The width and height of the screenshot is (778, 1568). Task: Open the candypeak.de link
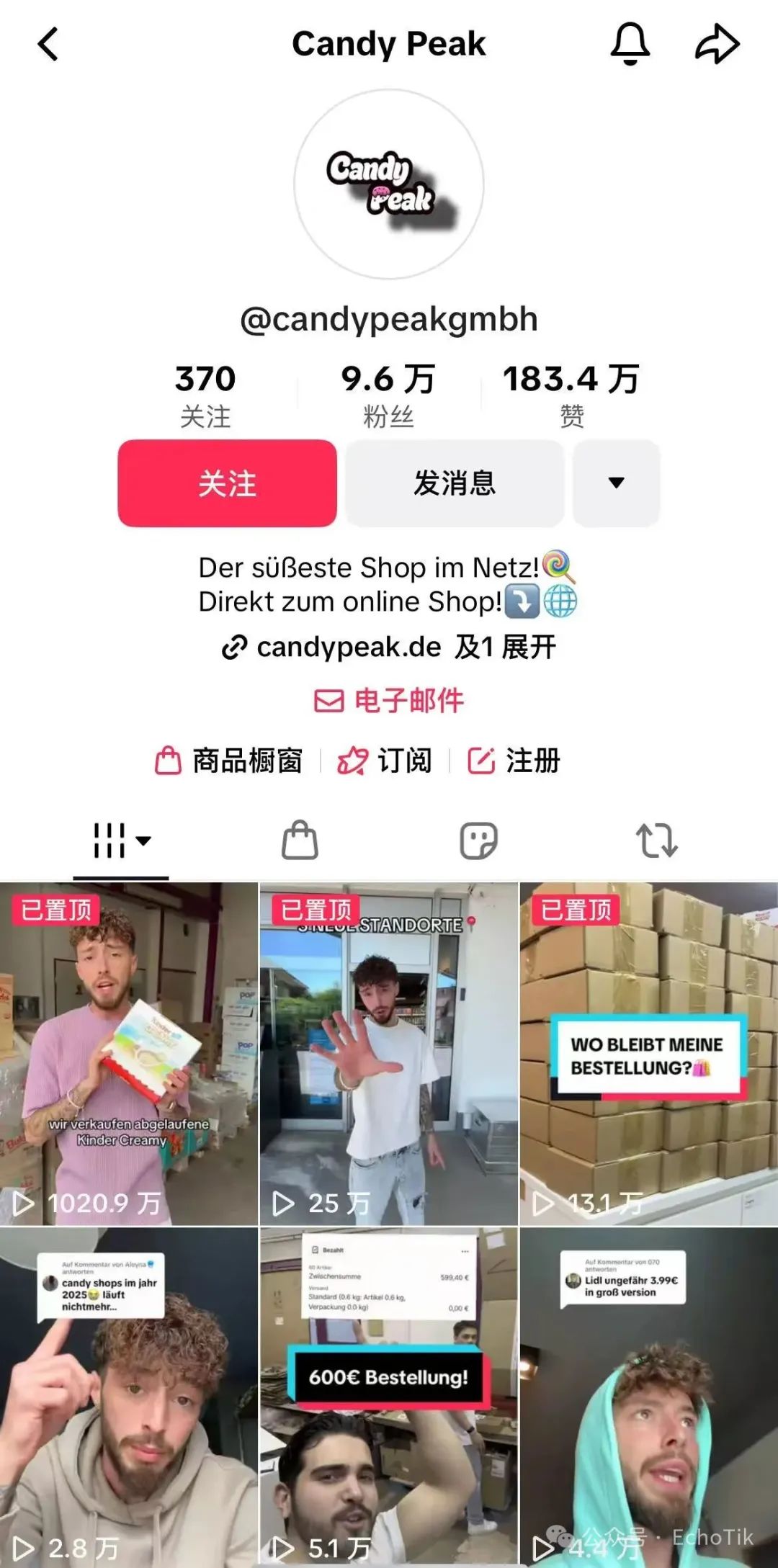pyautogui.click(x=348, y=648)
